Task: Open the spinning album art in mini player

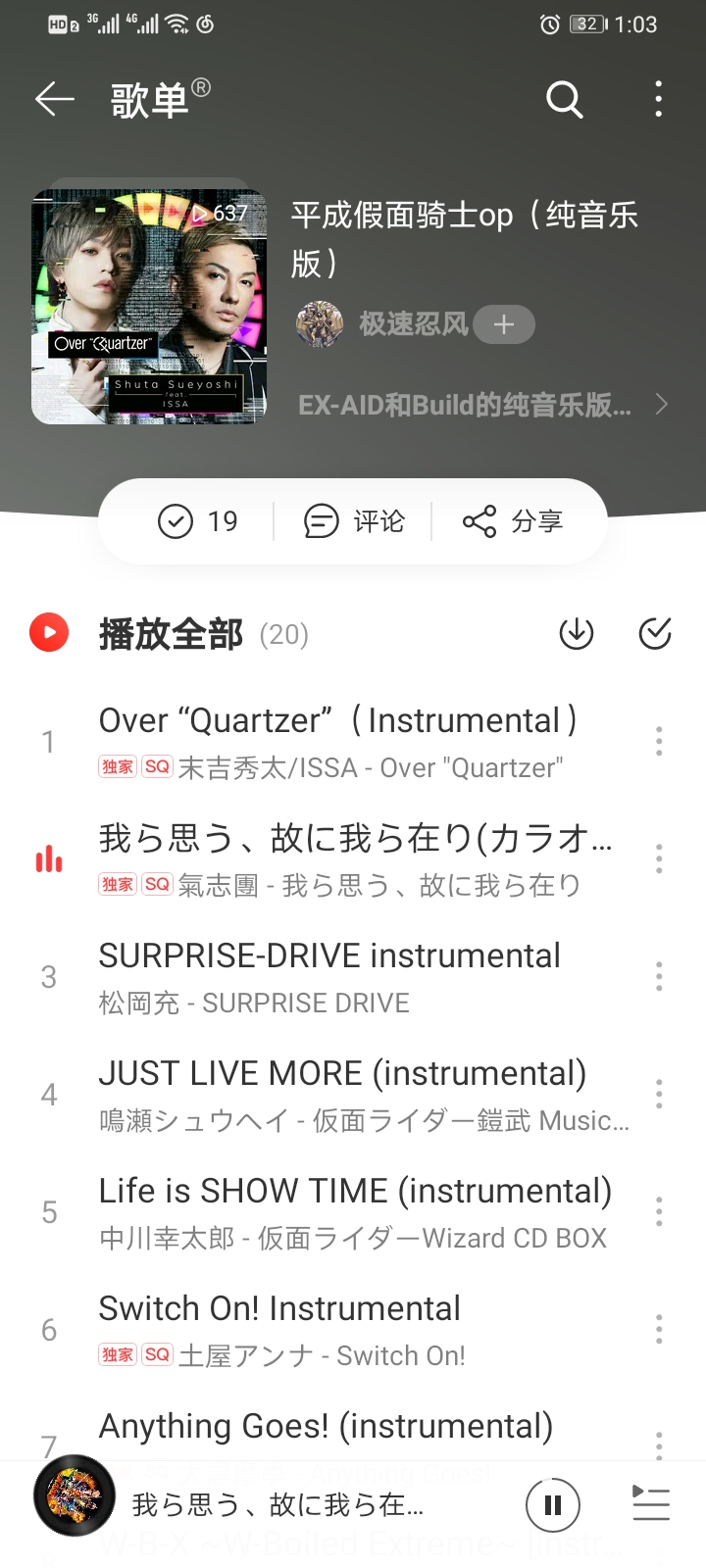Action: [75, 1504]
